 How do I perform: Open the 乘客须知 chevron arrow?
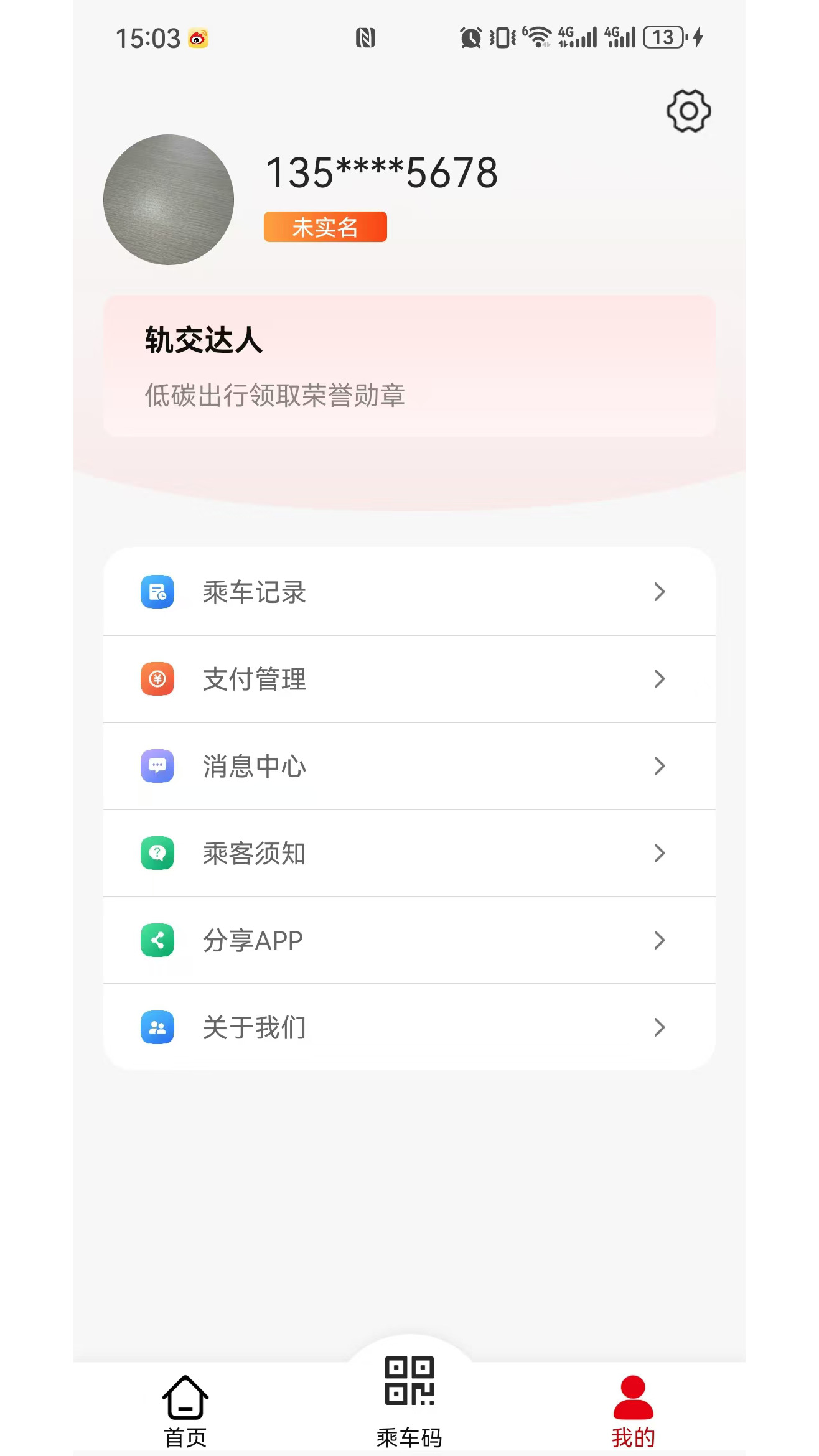pyautogui.click(x=660, y=854)
